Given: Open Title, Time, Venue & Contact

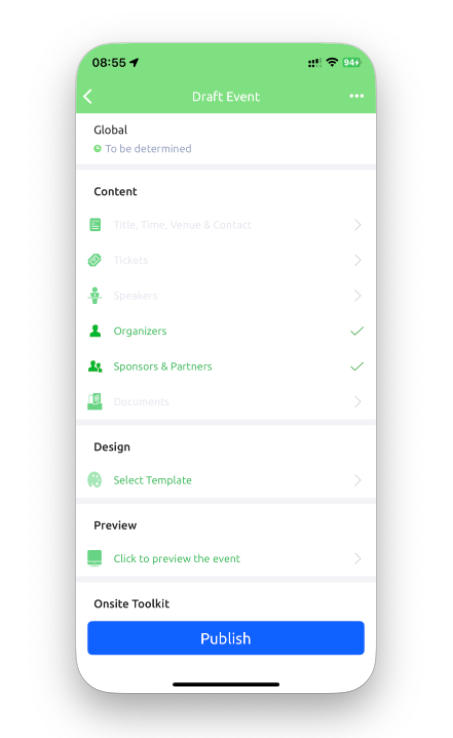Looking at the screenshot, I should pos(226,225).
